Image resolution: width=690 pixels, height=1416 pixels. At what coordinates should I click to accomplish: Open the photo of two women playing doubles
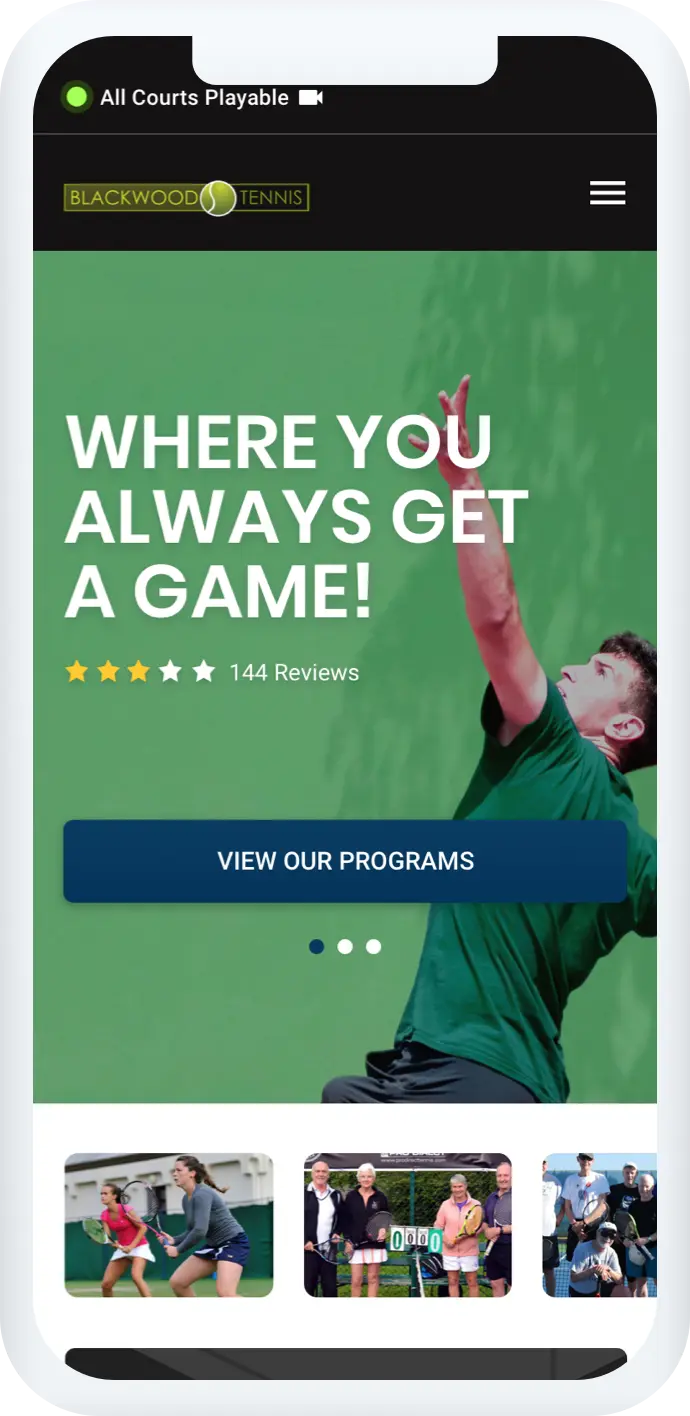coord(169,1225)
